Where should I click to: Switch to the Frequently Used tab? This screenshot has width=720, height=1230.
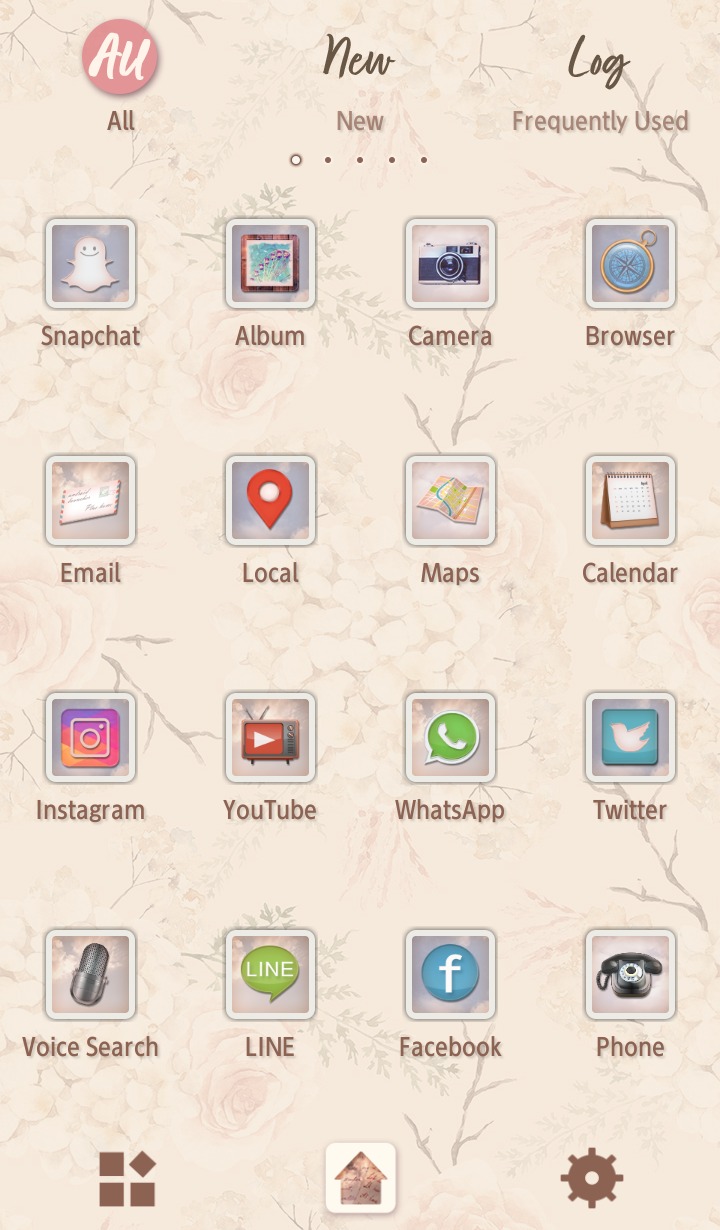pyautogui.click(x=600, y=84)
